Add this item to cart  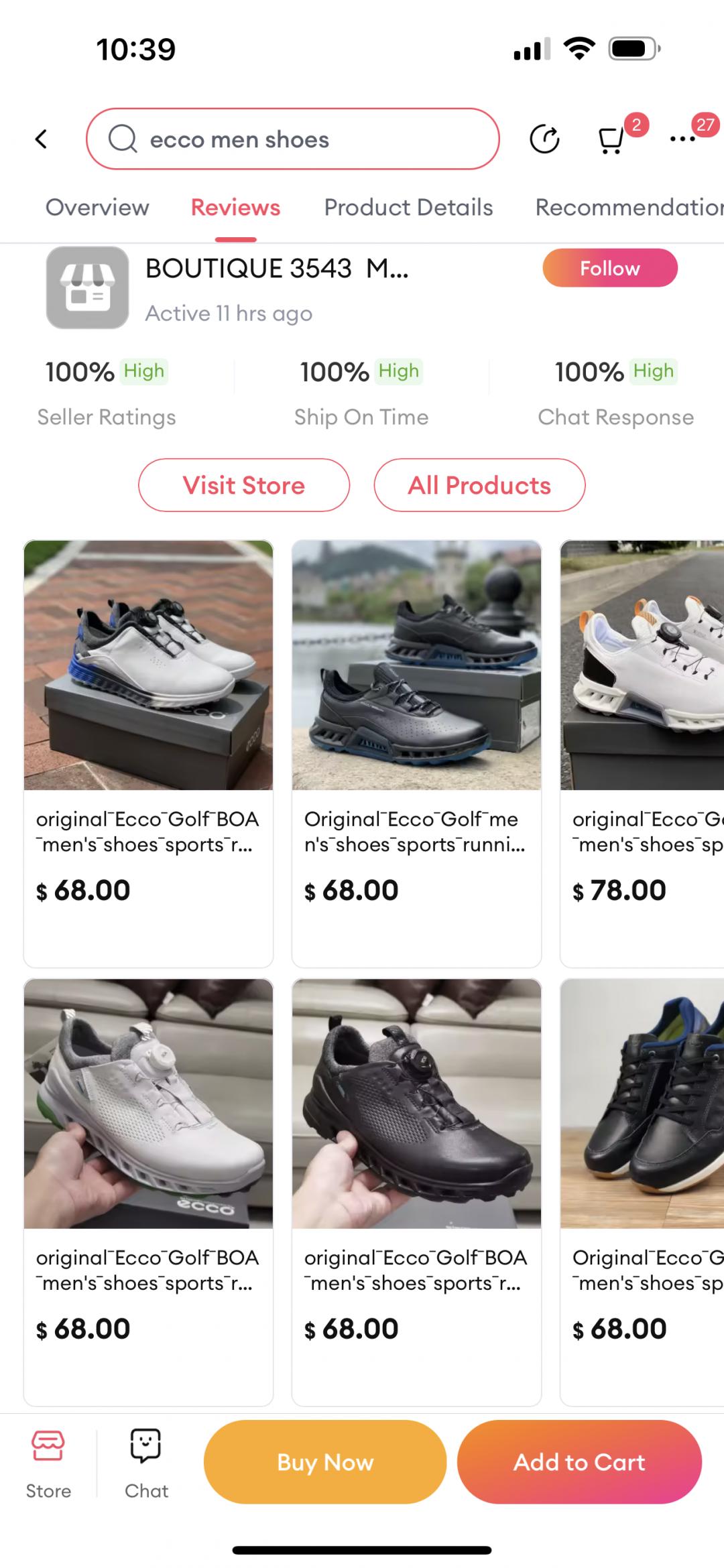(x=579, y=1462)
